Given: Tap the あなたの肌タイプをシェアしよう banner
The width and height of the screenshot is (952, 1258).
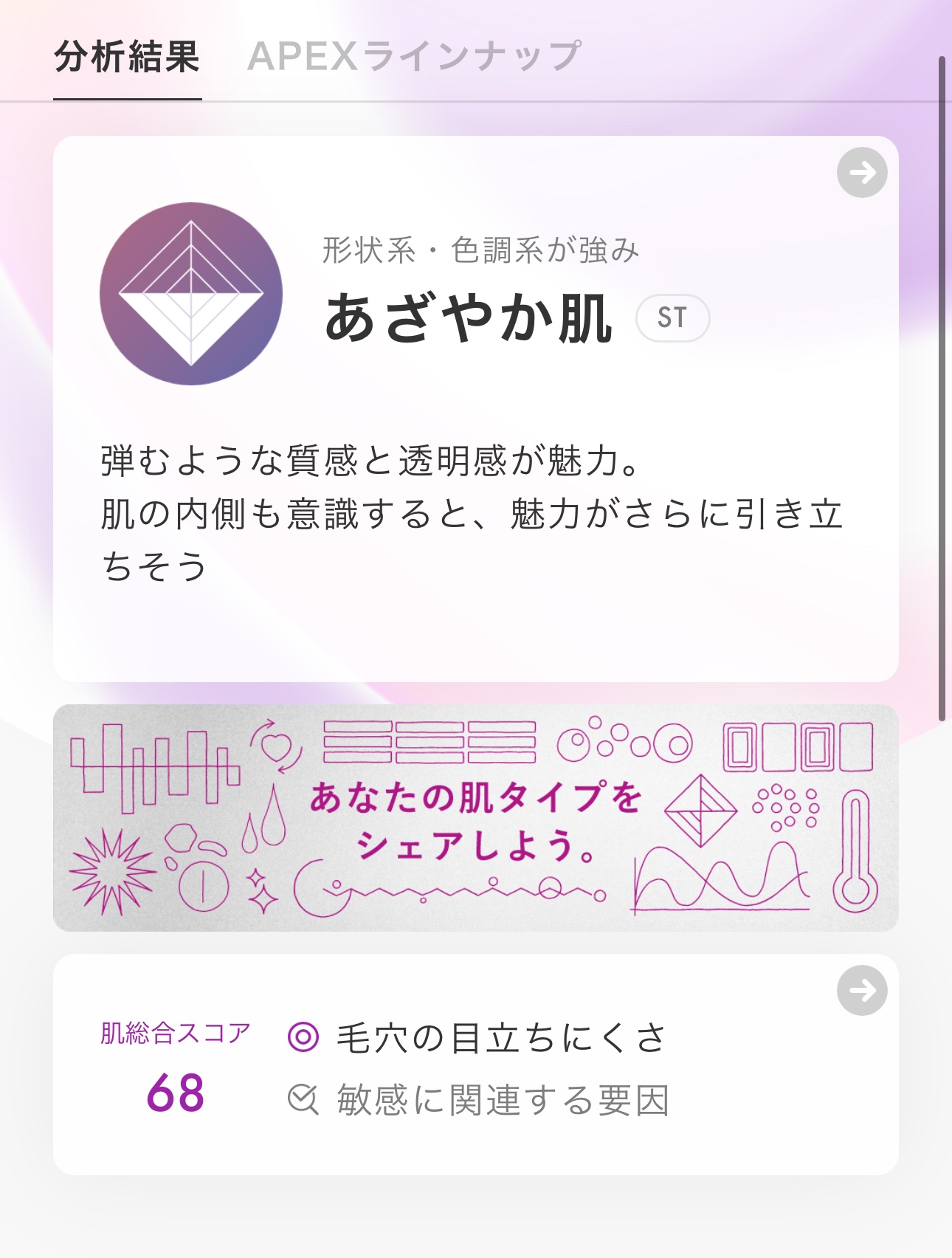Looking at the screenshot, I should pyautogui.click(x=475, y=818).
